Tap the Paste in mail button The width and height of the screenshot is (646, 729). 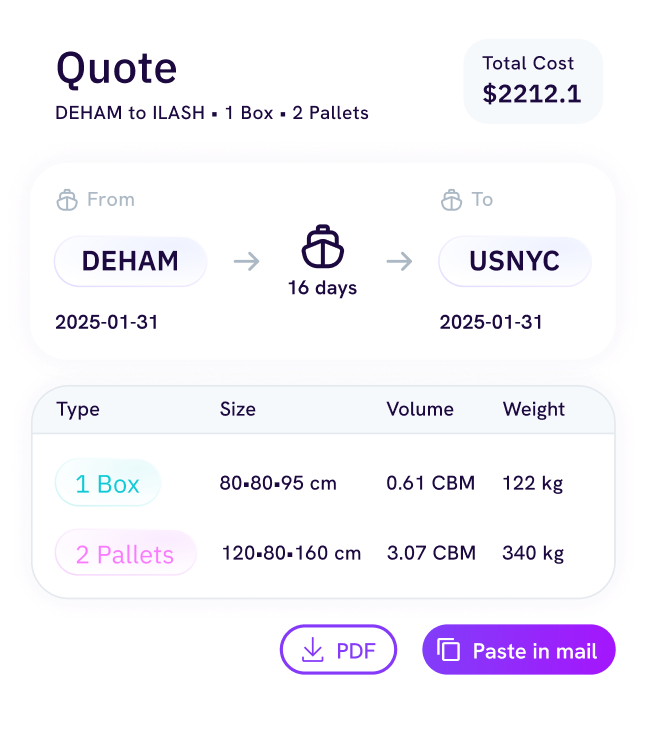pyautogui.click(x=518, y=651)
